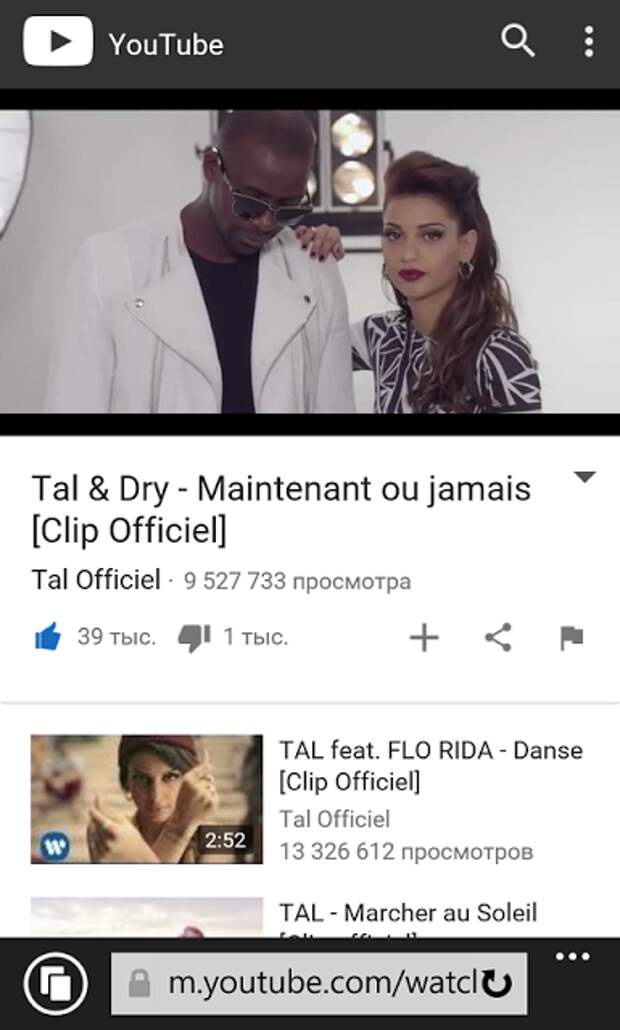Open YouTube search
620x1030 pixels.
517,41
